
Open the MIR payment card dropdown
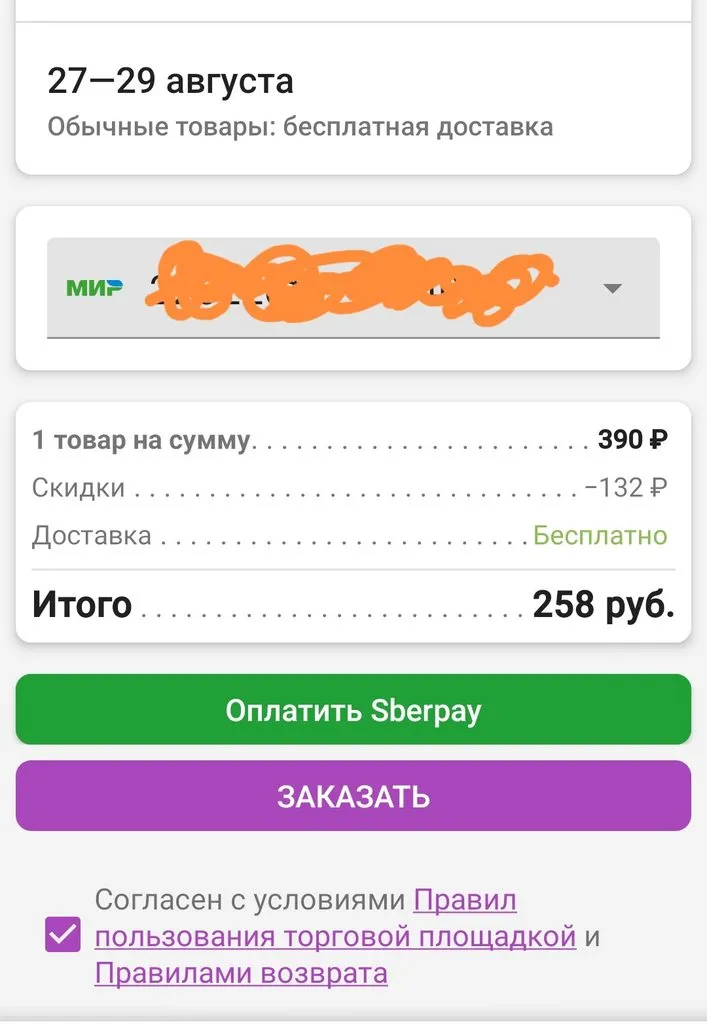click(612, 289)
